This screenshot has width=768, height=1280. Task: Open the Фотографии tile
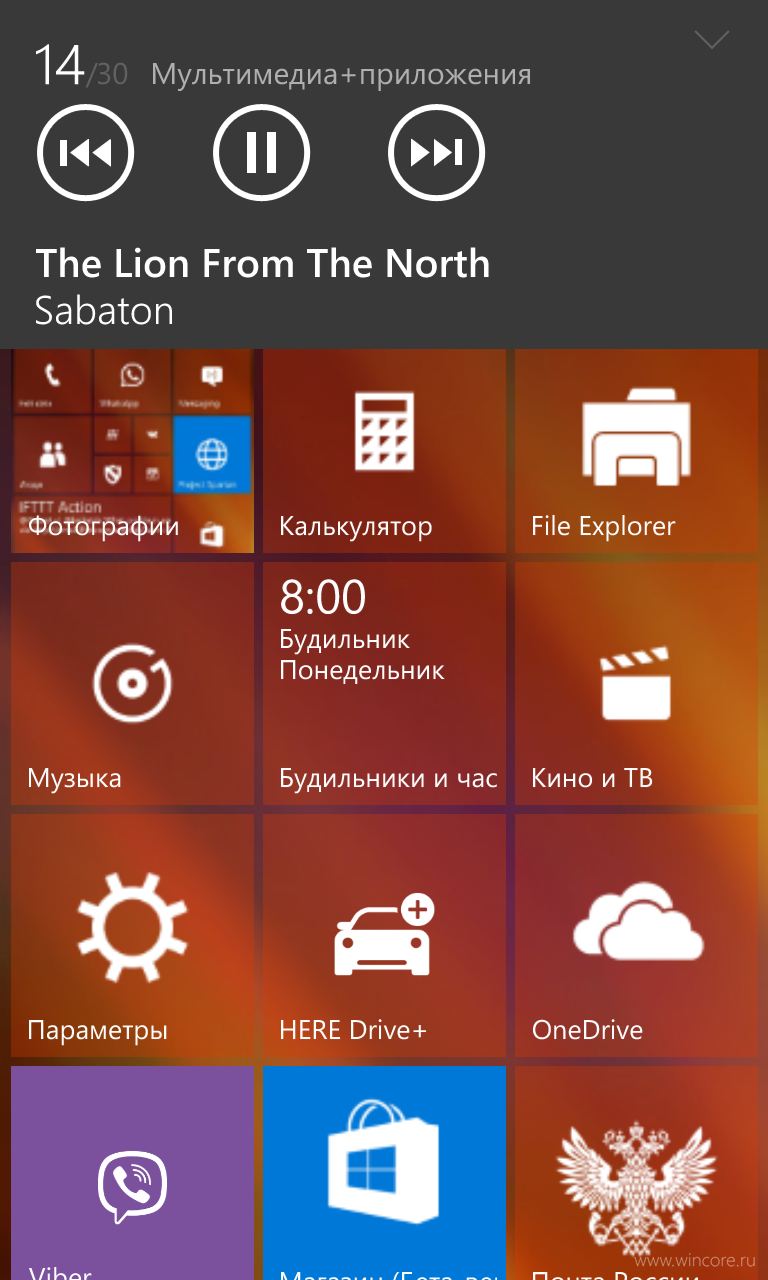132,451
